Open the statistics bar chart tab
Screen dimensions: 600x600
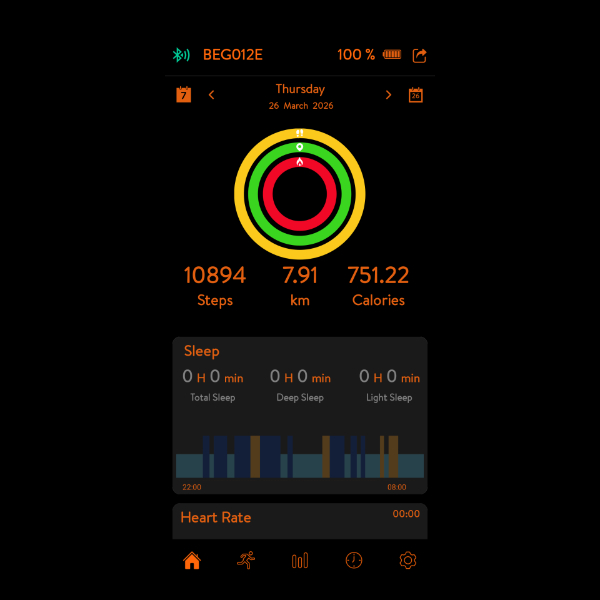[x=300, y=561]
